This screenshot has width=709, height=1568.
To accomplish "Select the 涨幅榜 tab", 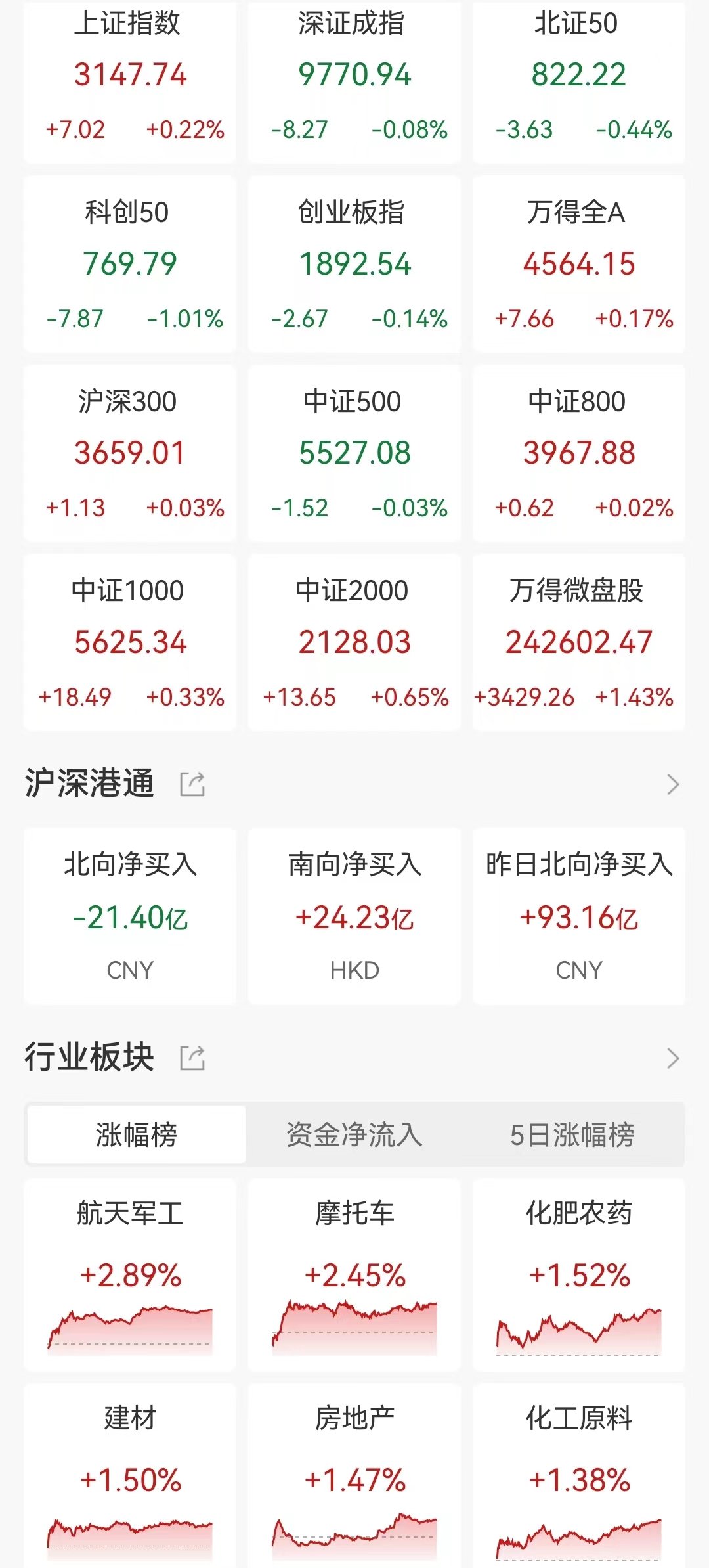I will [136, 1134].
